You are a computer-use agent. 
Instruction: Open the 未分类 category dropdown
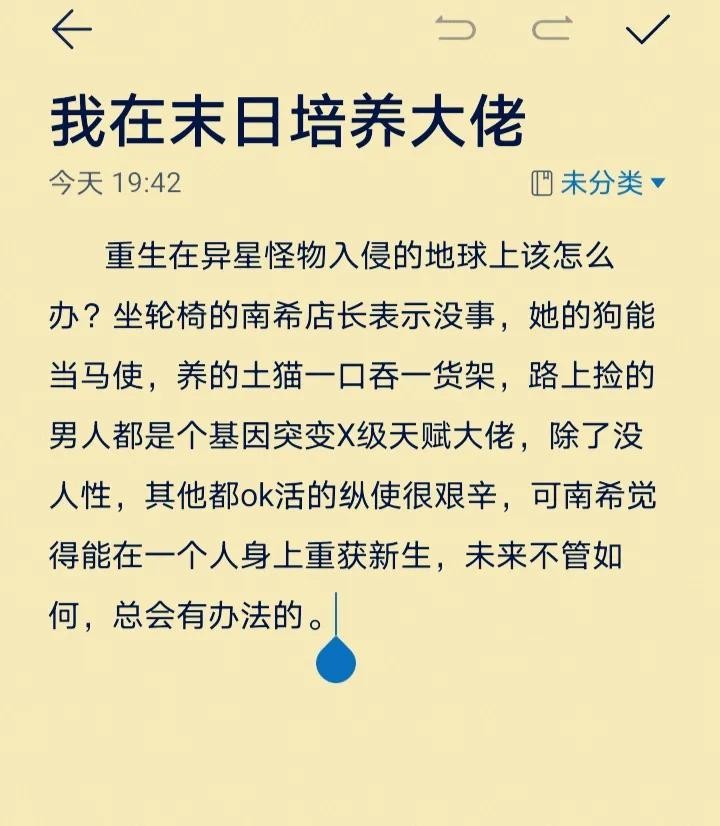point(599,183)
